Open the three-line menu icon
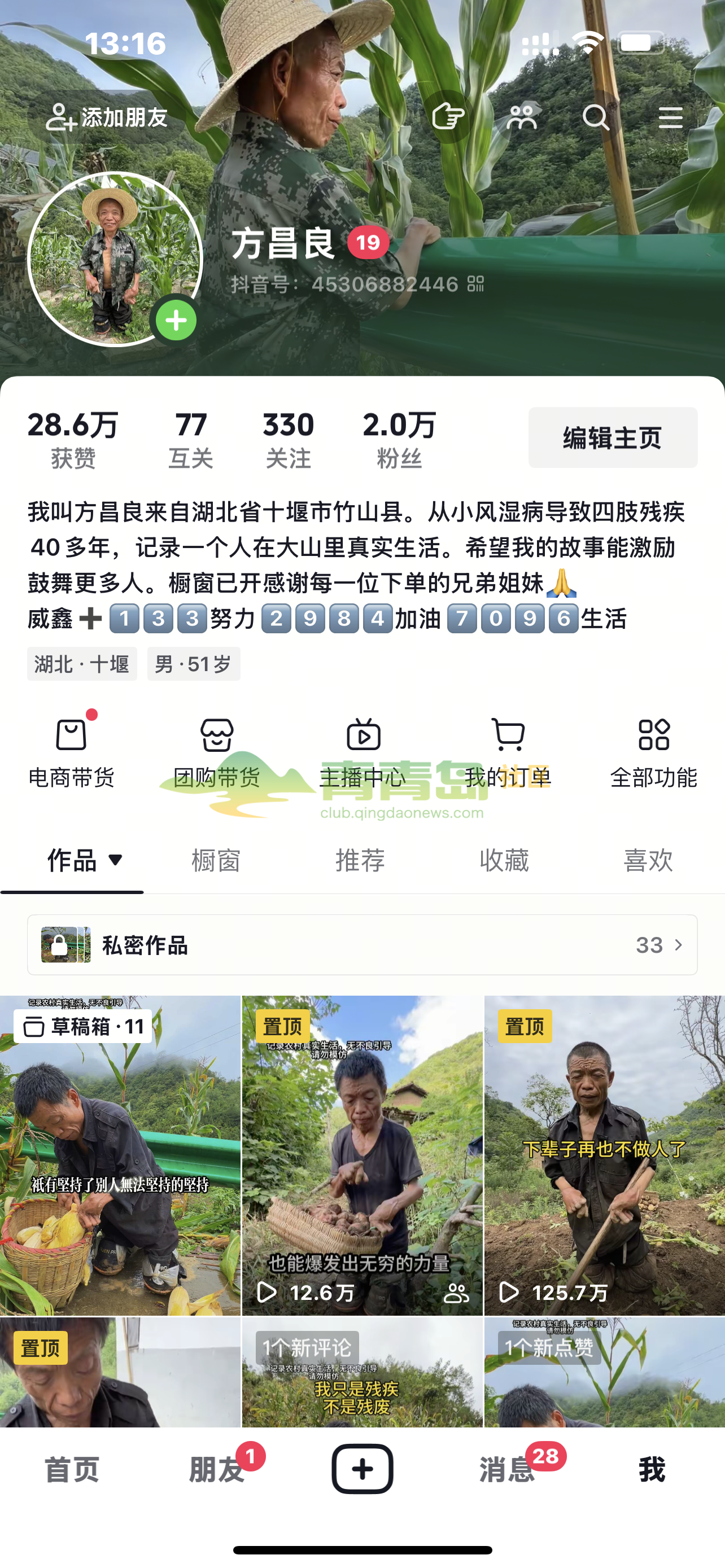This screenshot has height=1568, width=725. (x=670, y=117)
